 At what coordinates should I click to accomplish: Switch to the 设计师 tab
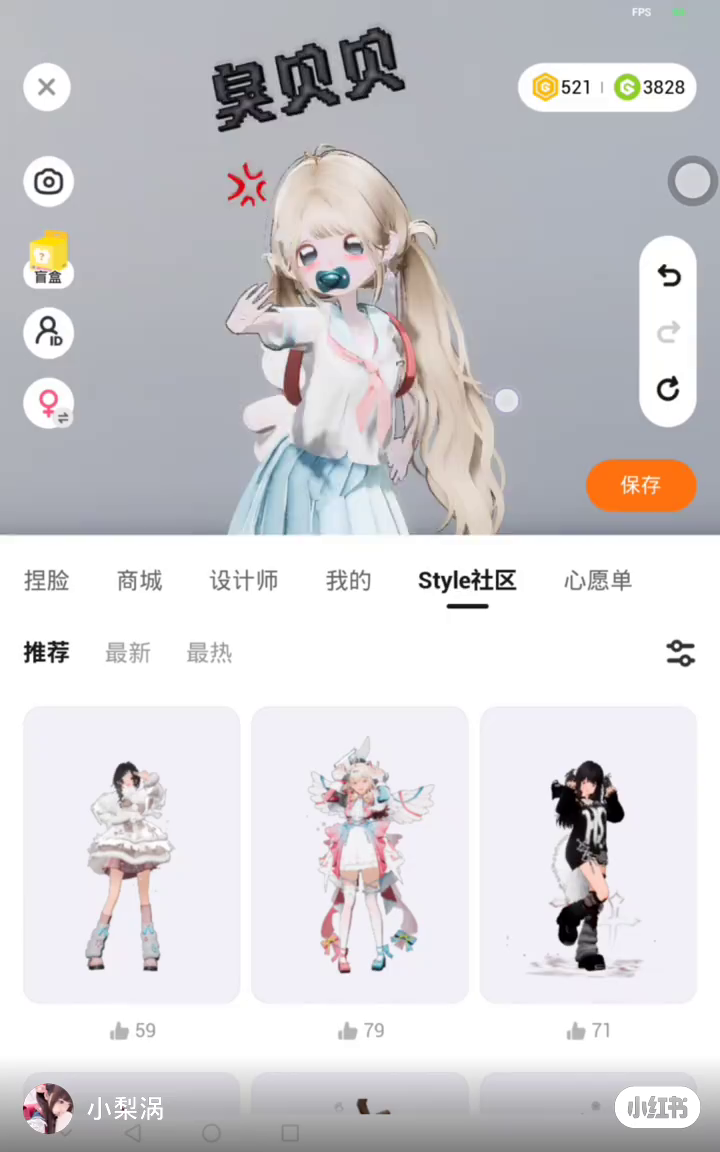point(244,580)
